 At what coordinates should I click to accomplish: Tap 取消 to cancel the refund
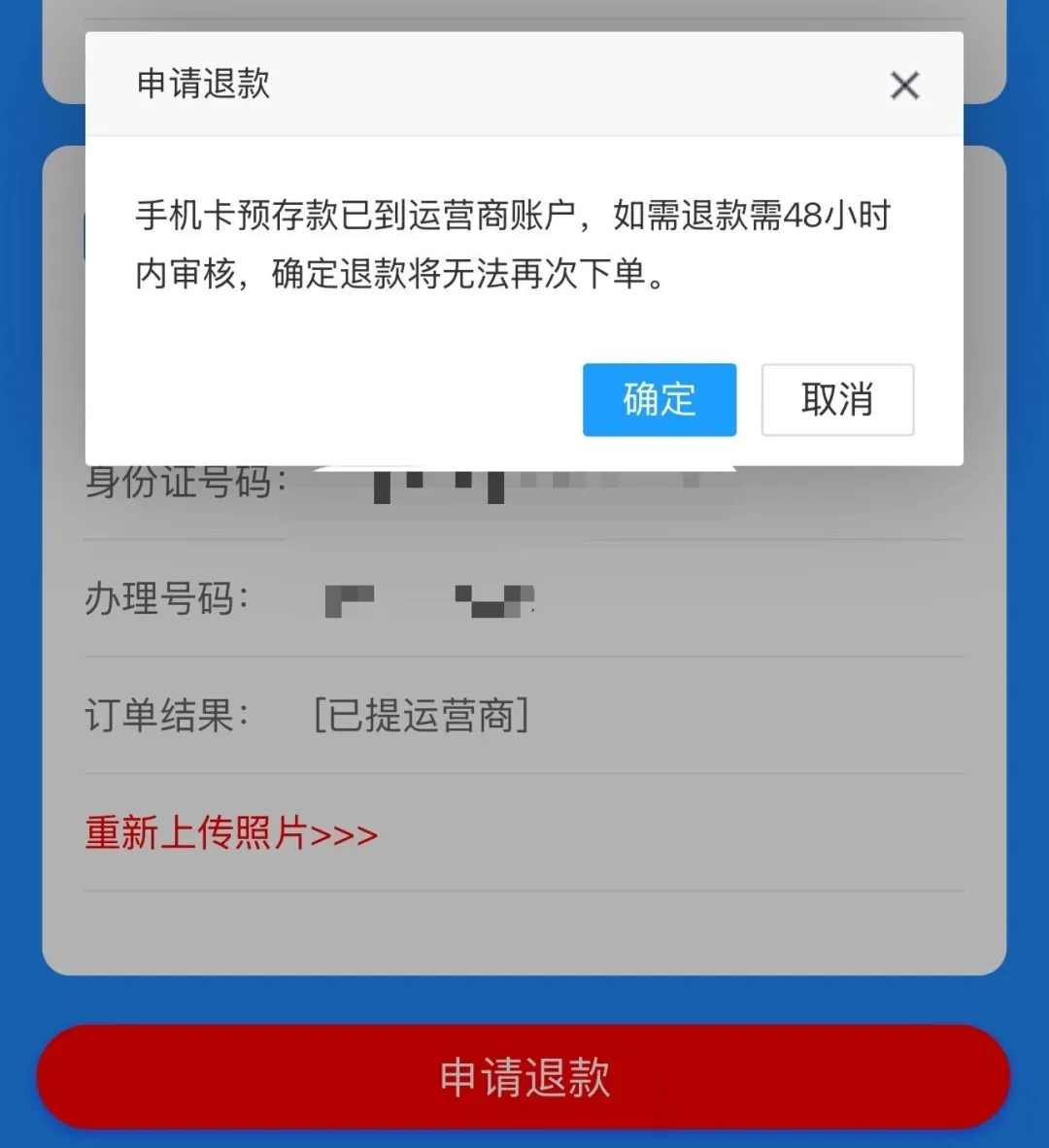(837, 400)
